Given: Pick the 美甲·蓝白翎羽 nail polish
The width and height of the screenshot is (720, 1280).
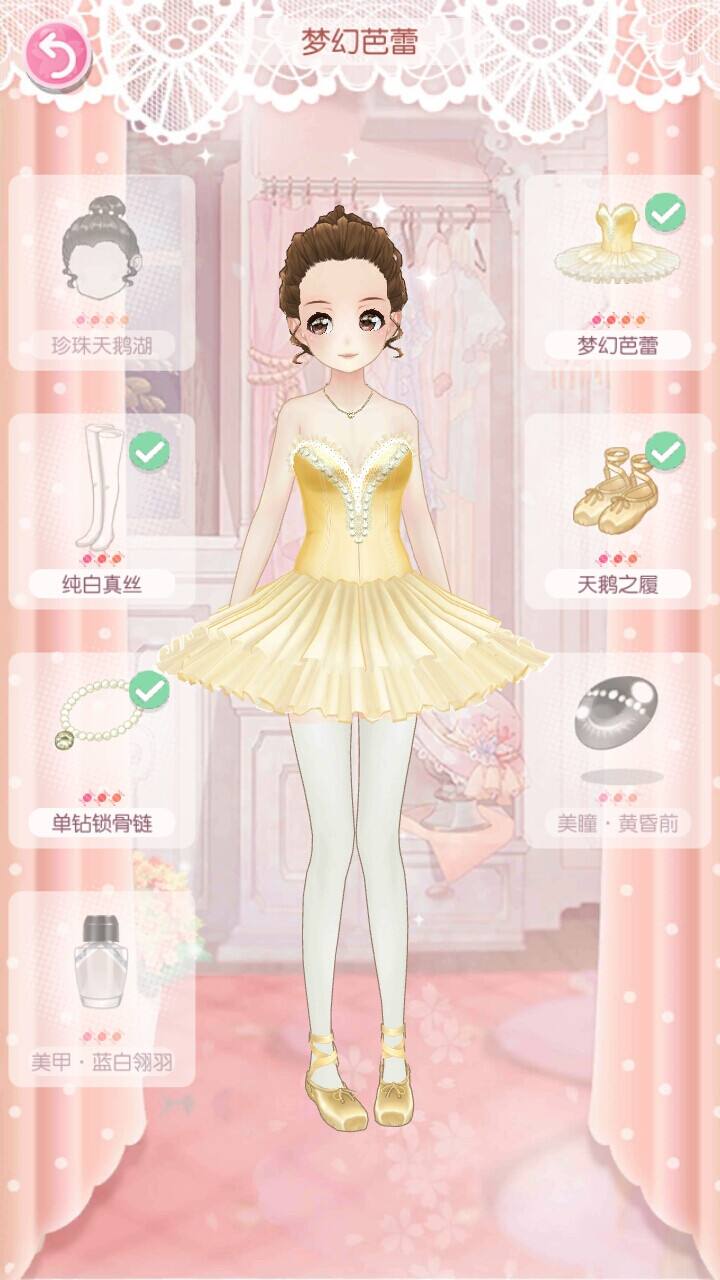Looking at the screenshot, I should click(x=102, y=988).
